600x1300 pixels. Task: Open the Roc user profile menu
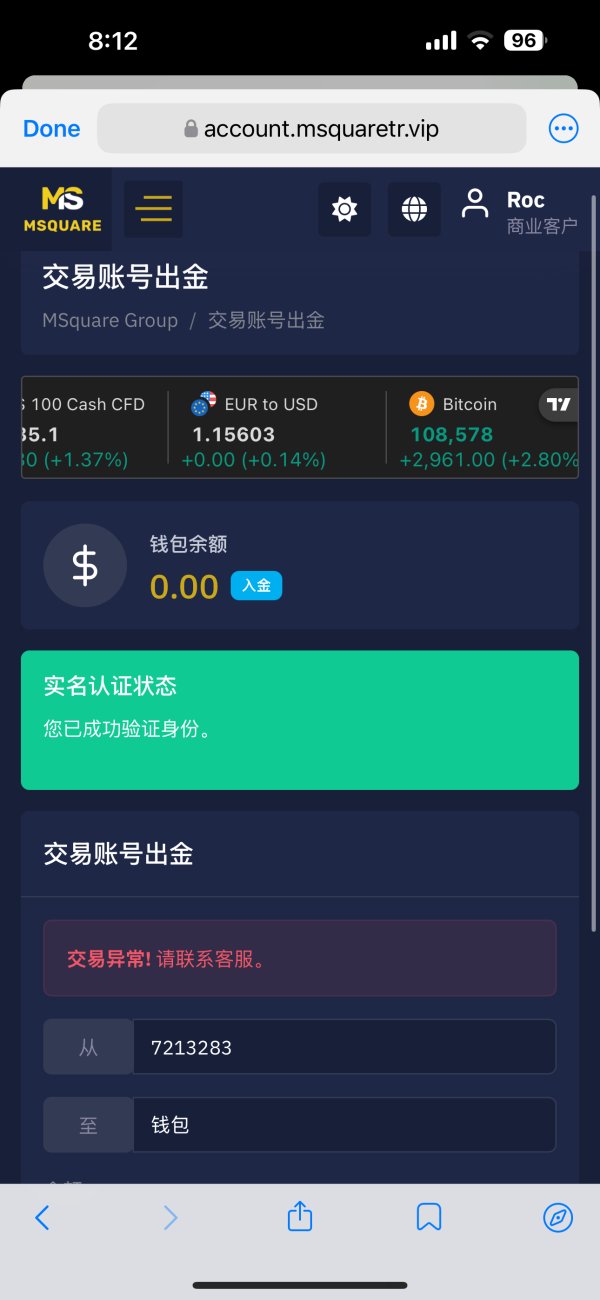coord(518,211)
